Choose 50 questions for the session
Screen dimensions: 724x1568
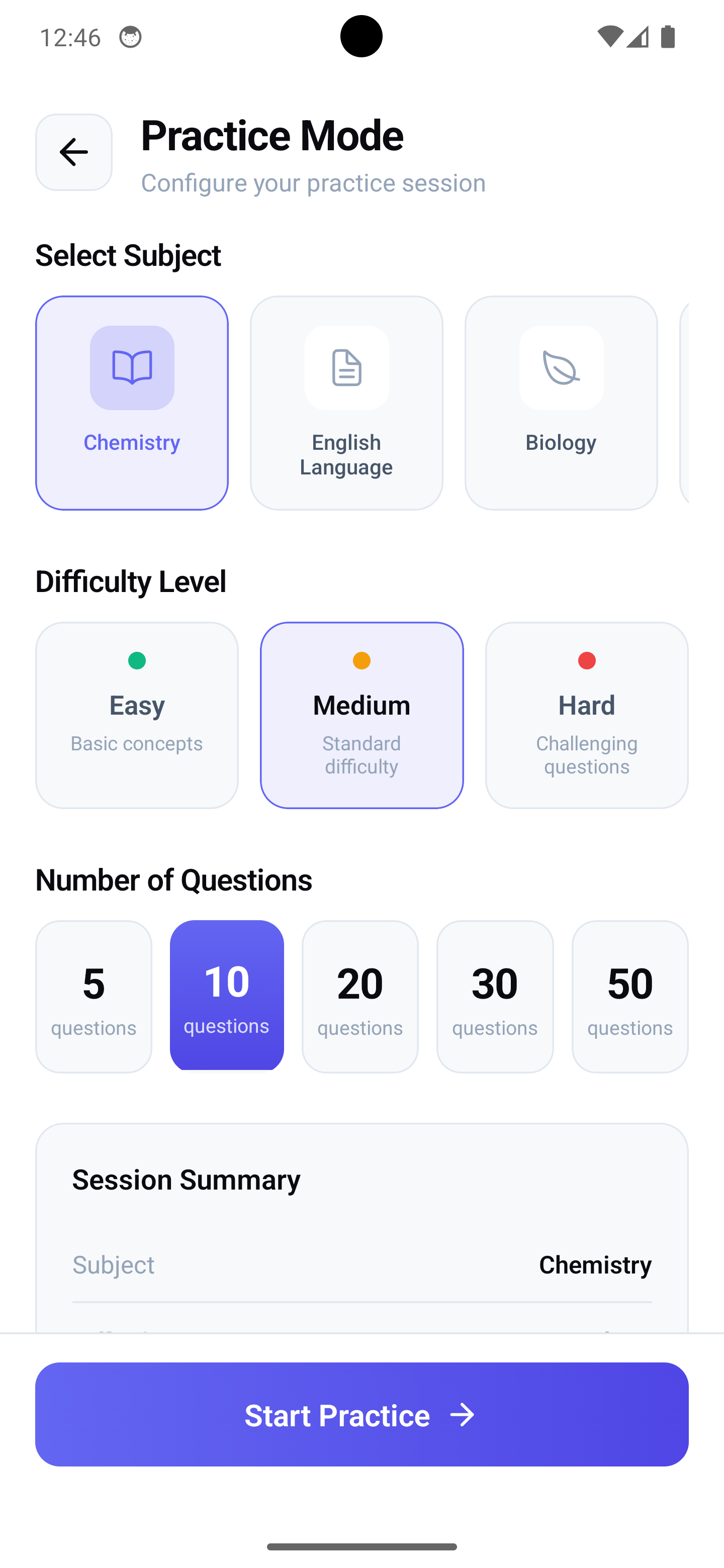pos(629,996)
